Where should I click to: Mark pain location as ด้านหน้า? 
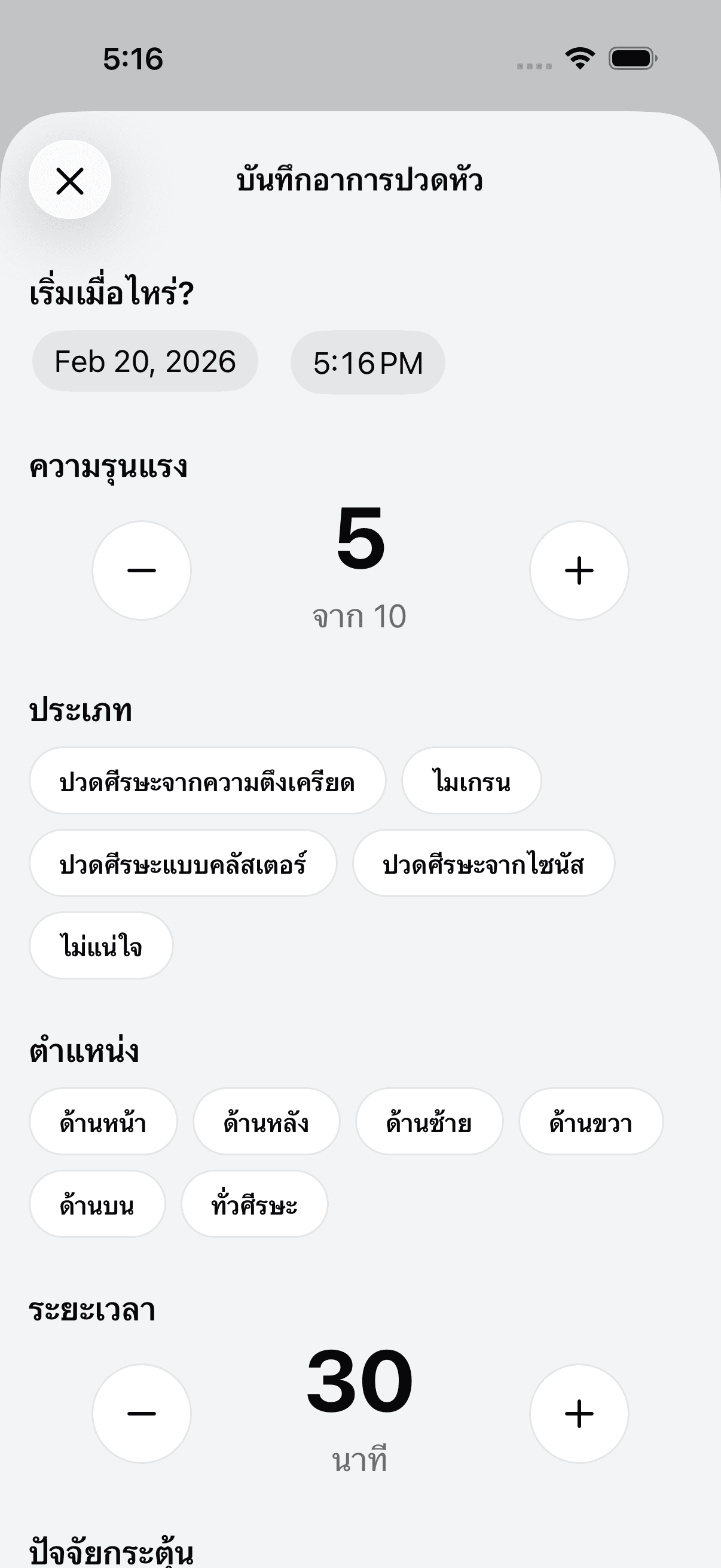coord(102,1122)
